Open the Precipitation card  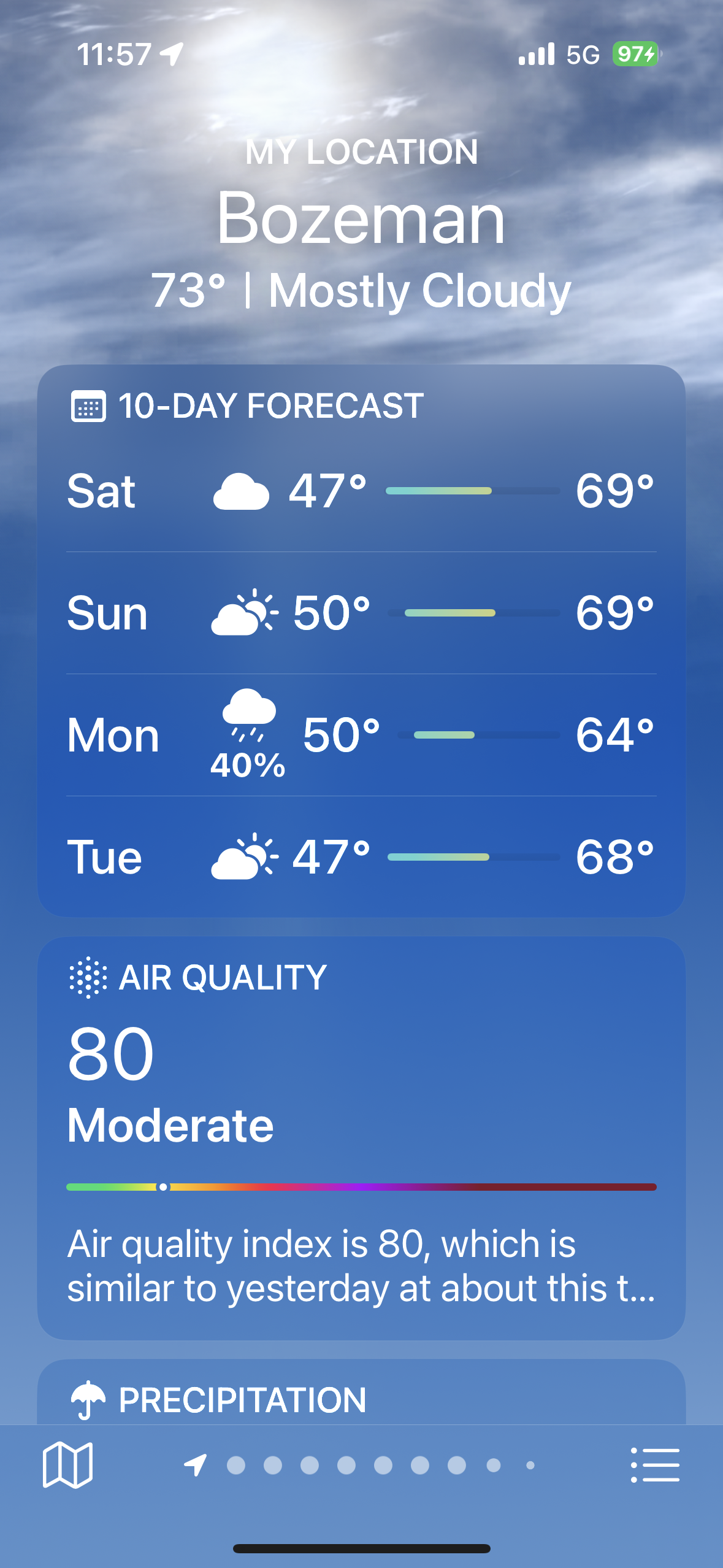click(x=361, y=1399)
